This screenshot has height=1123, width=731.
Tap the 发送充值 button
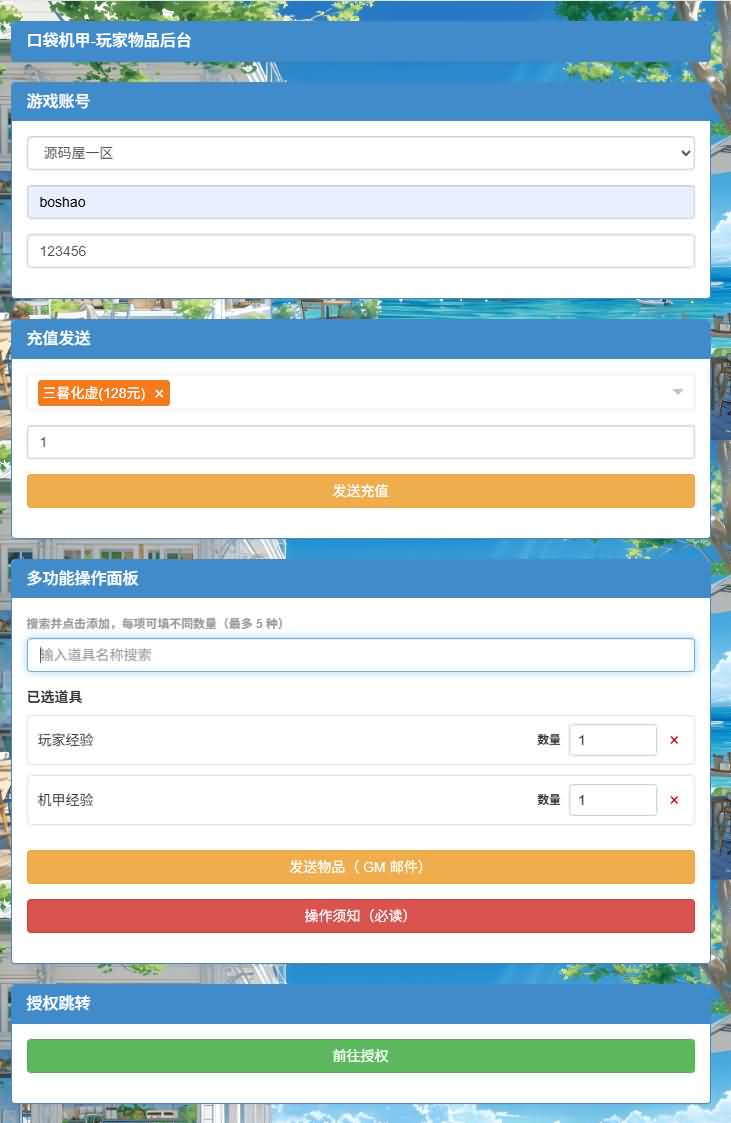coord(360,491)
